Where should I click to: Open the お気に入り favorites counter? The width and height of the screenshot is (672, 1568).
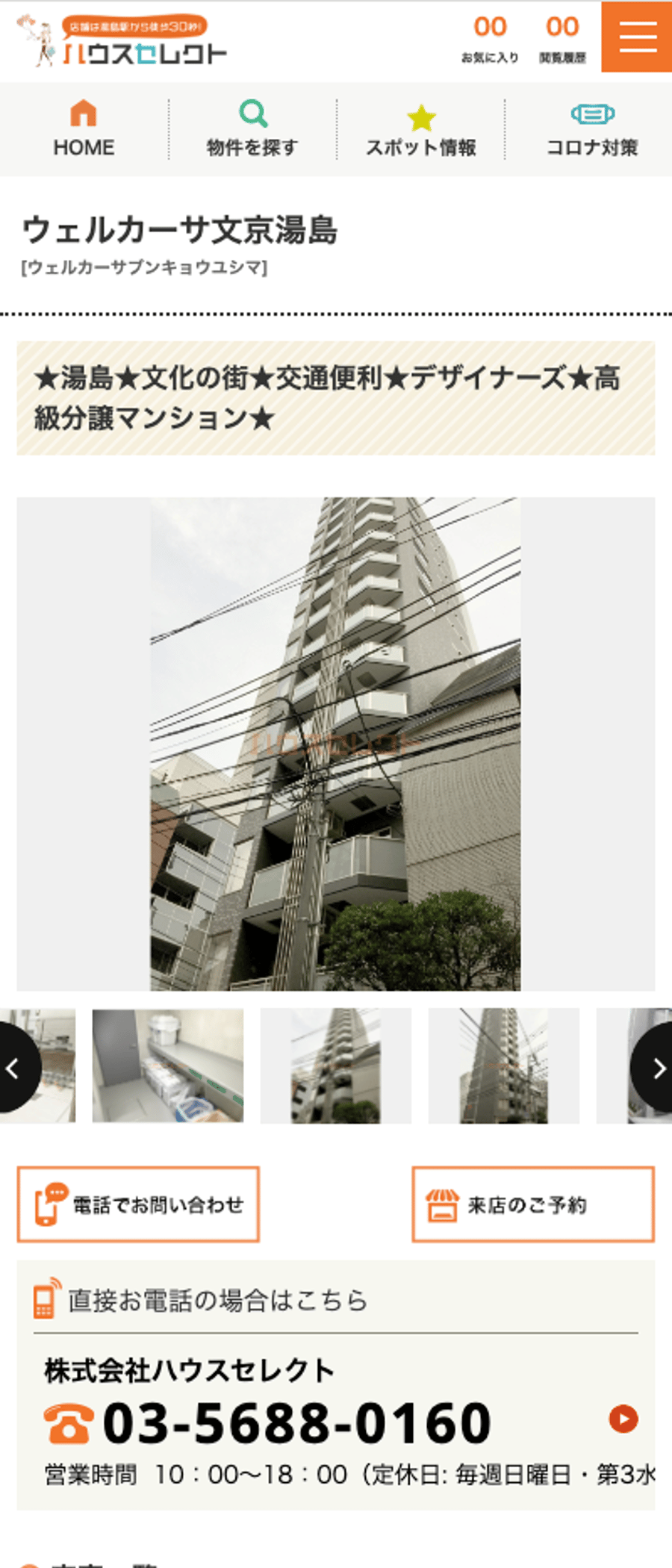(490, 39)
